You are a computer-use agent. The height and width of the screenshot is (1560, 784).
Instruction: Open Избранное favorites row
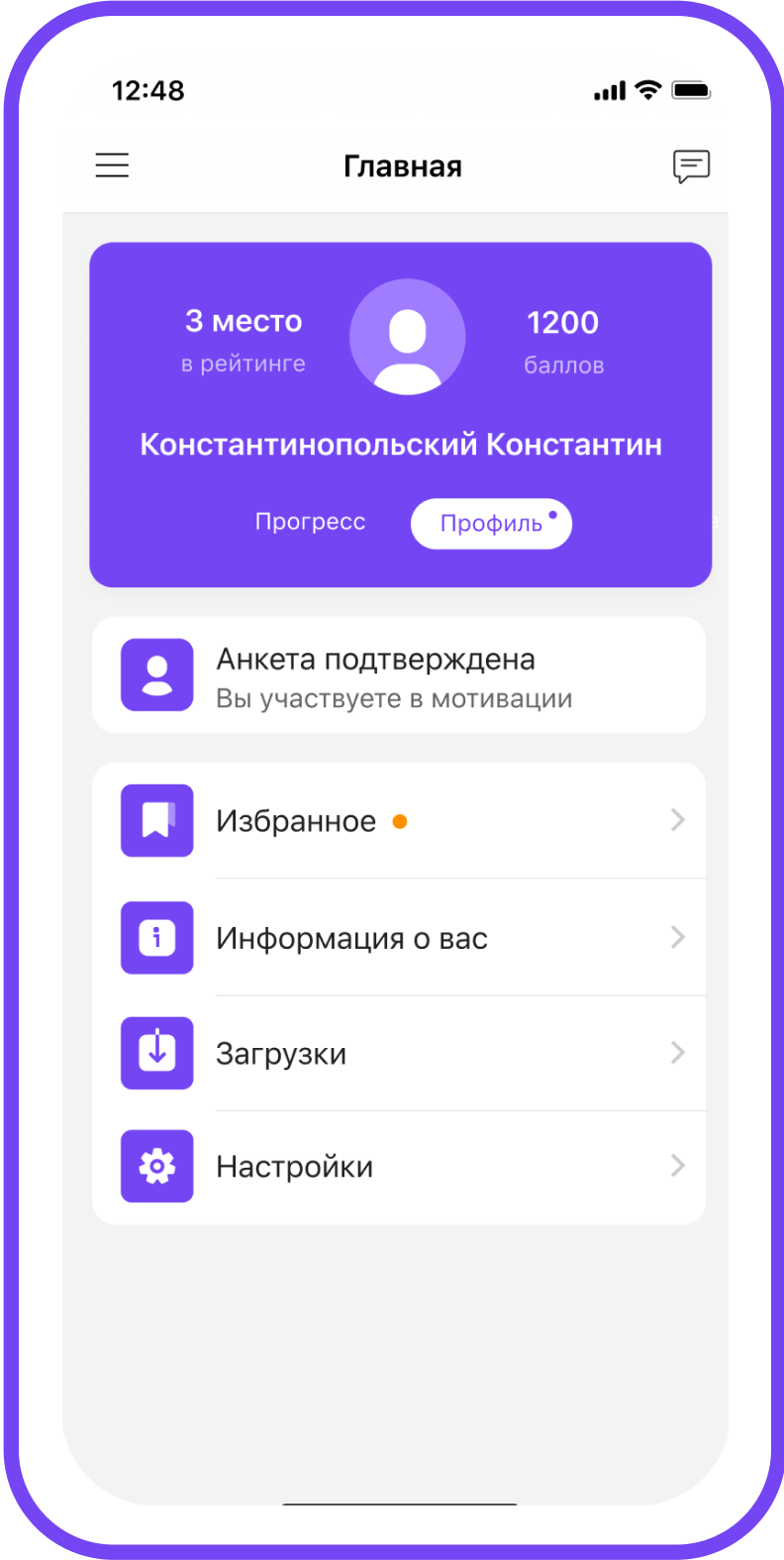pyautogui.click(x=398, y=820)
